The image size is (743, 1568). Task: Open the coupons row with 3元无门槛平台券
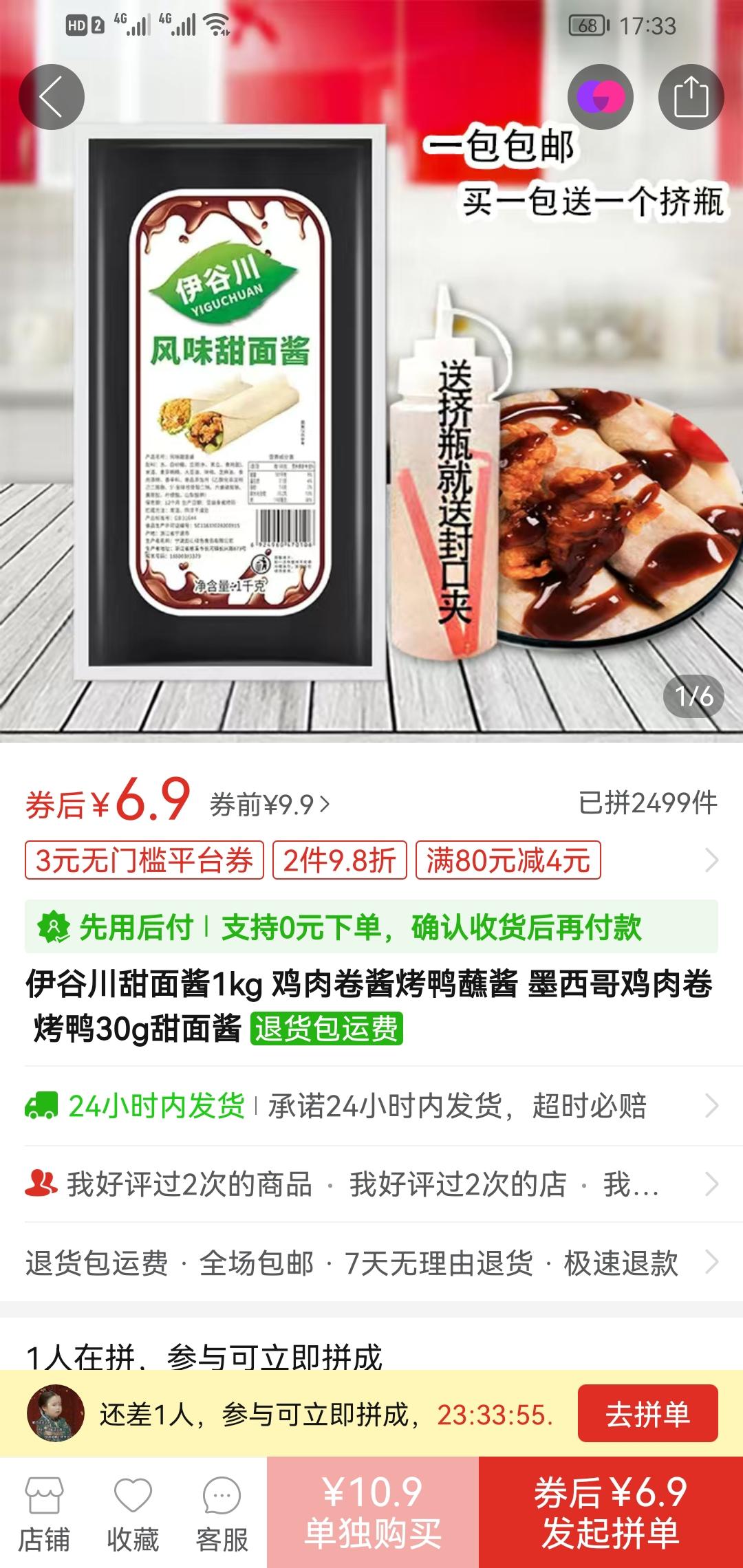click(371, 860)
